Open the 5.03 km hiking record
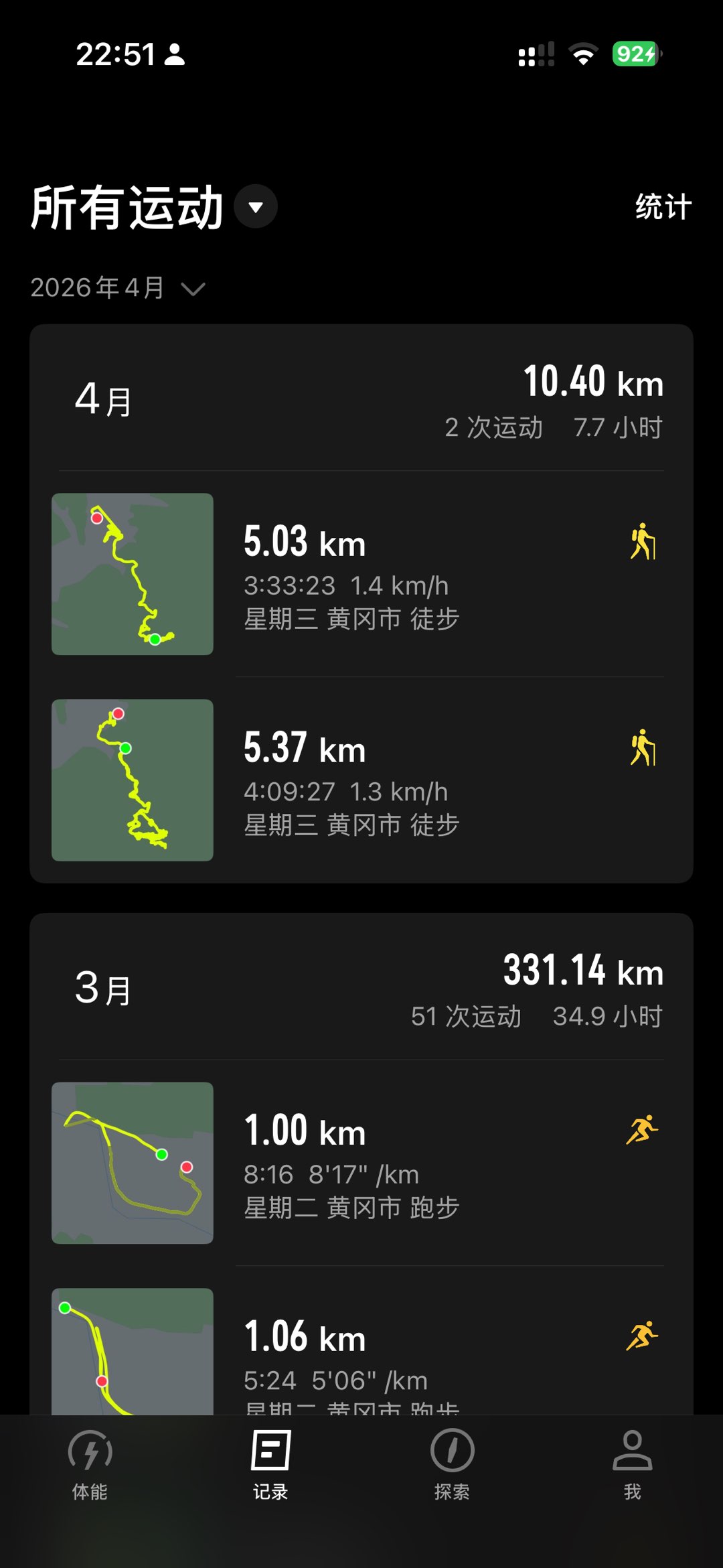The height and width of the screenshot is (1568, 723). (x=361, y=574)
